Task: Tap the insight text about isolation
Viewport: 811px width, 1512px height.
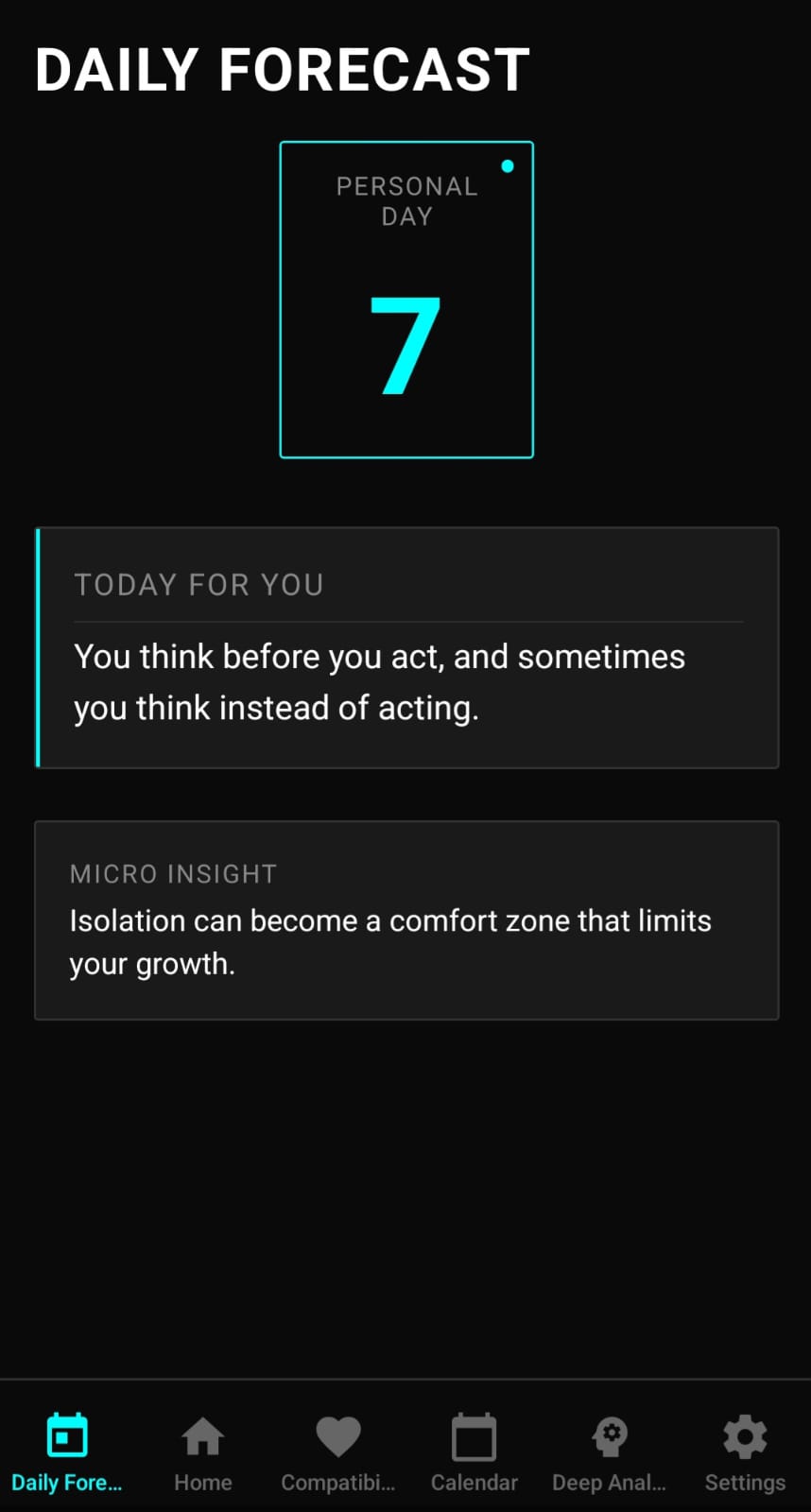Action: click(x=390, y=940)
